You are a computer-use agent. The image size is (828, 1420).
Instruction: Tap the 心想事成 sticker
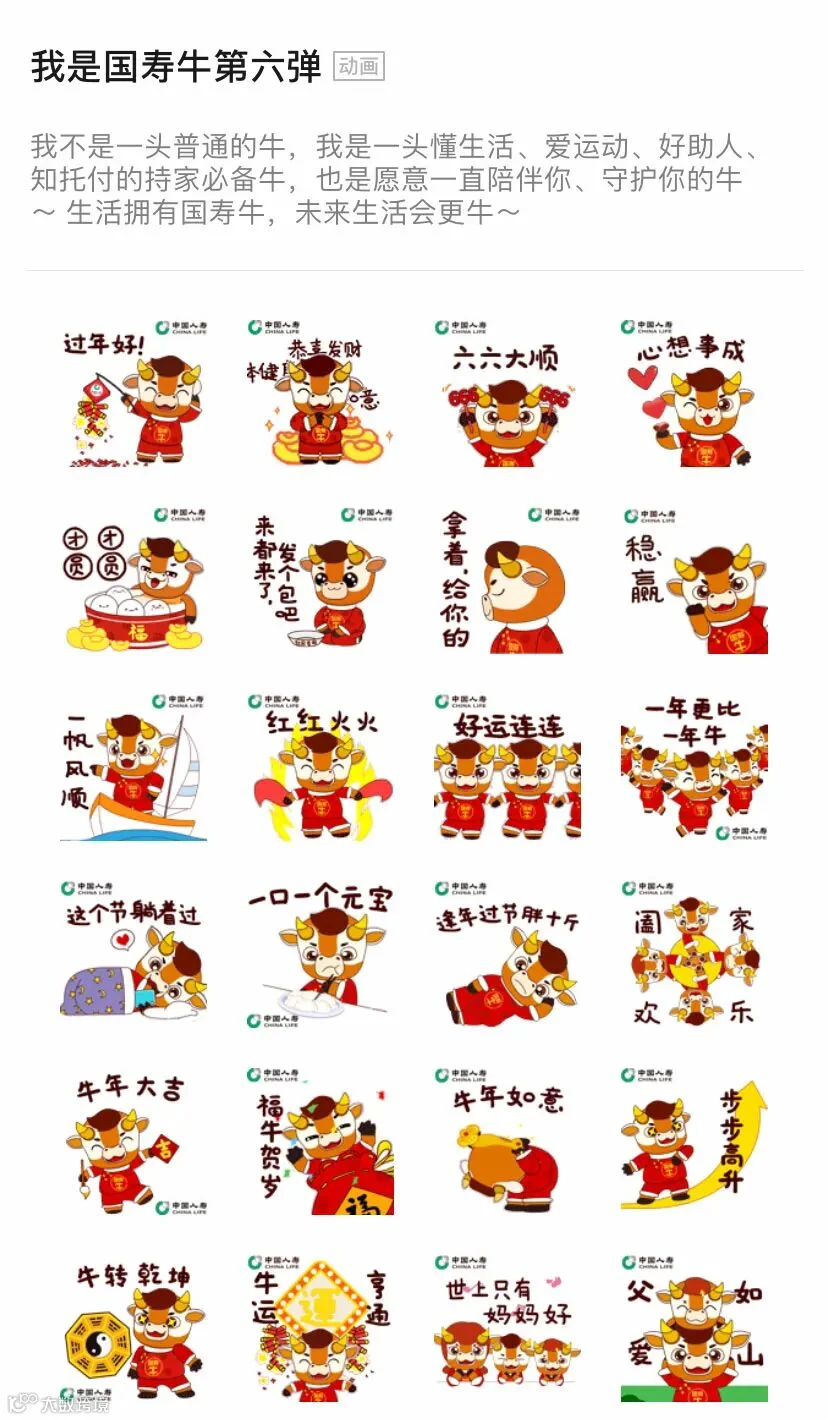pyautogui.click(x=694, y=392)
